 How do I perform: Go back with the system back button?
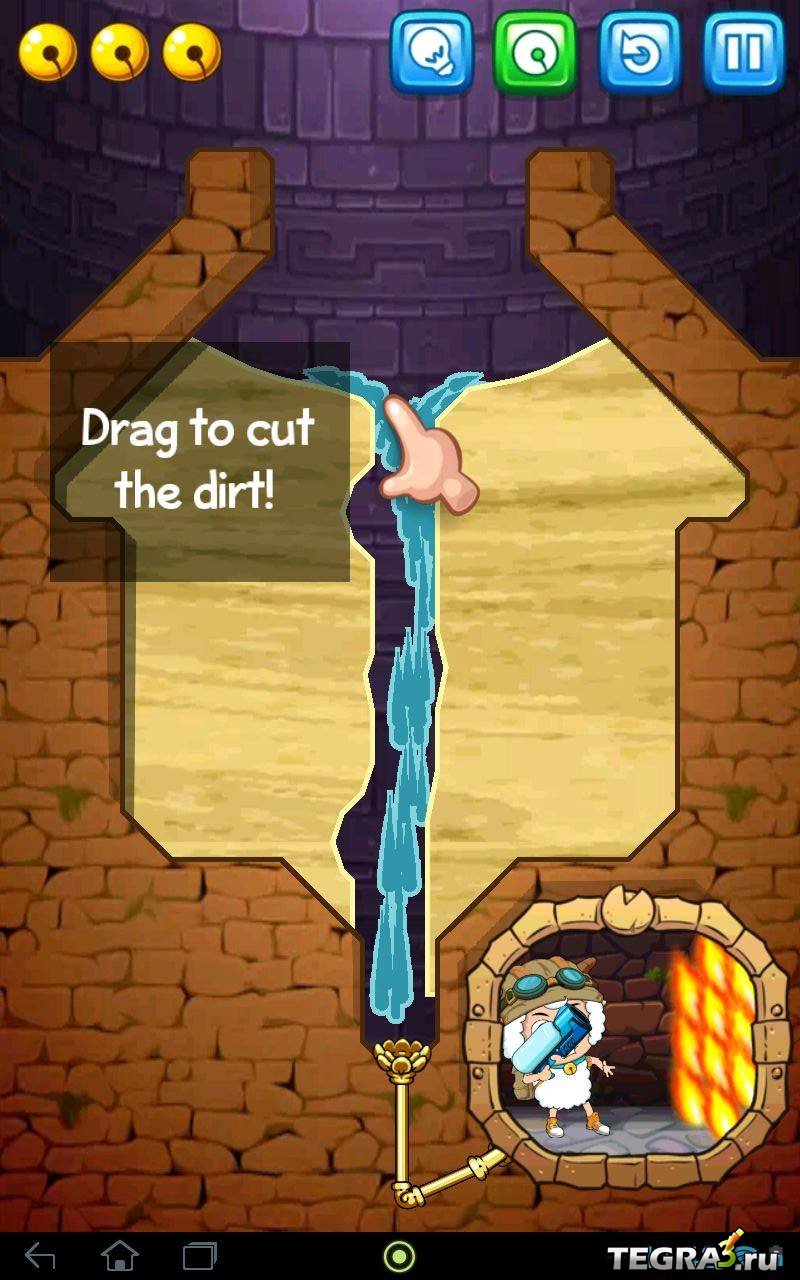[x=41, y=1255]
